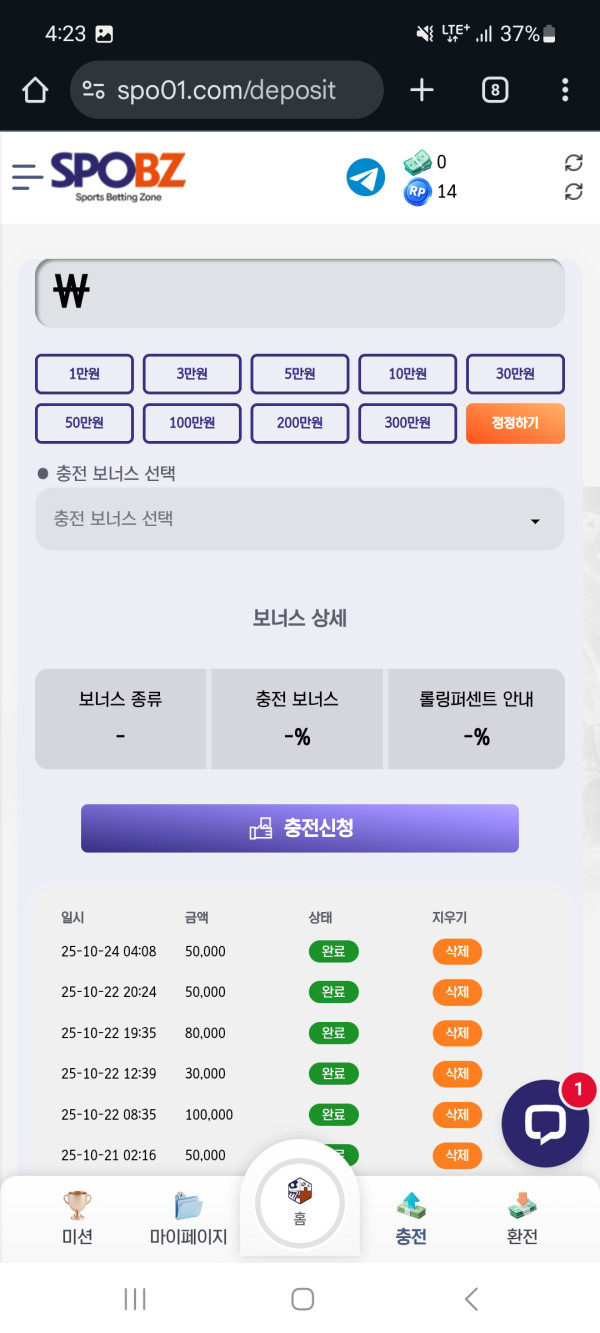Choose the 30만원 quick amount
Image resolution: width=600 pixels, height=1333 pixels.
click(515, 374)
